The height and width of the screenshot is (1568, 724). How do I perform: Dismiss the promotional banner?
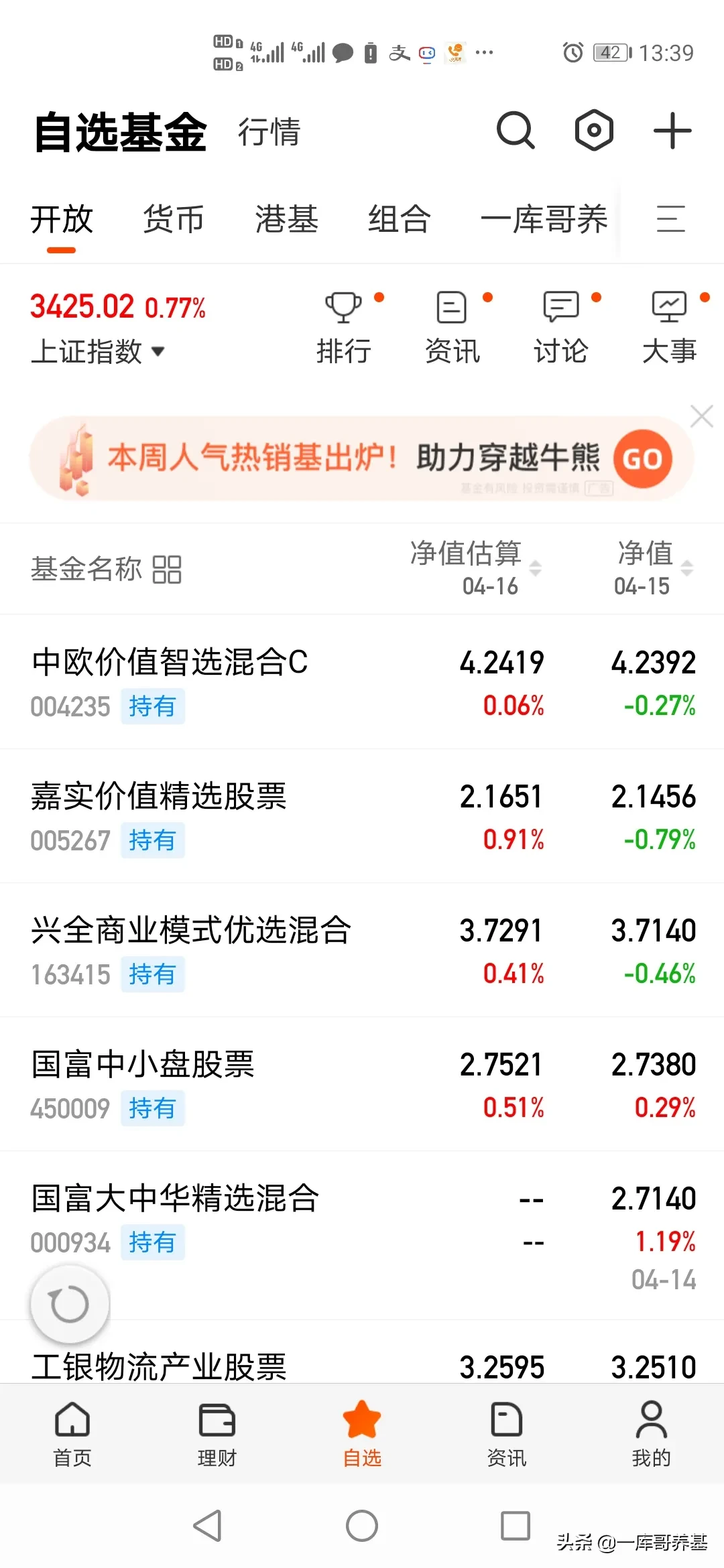tap(702, 417)
